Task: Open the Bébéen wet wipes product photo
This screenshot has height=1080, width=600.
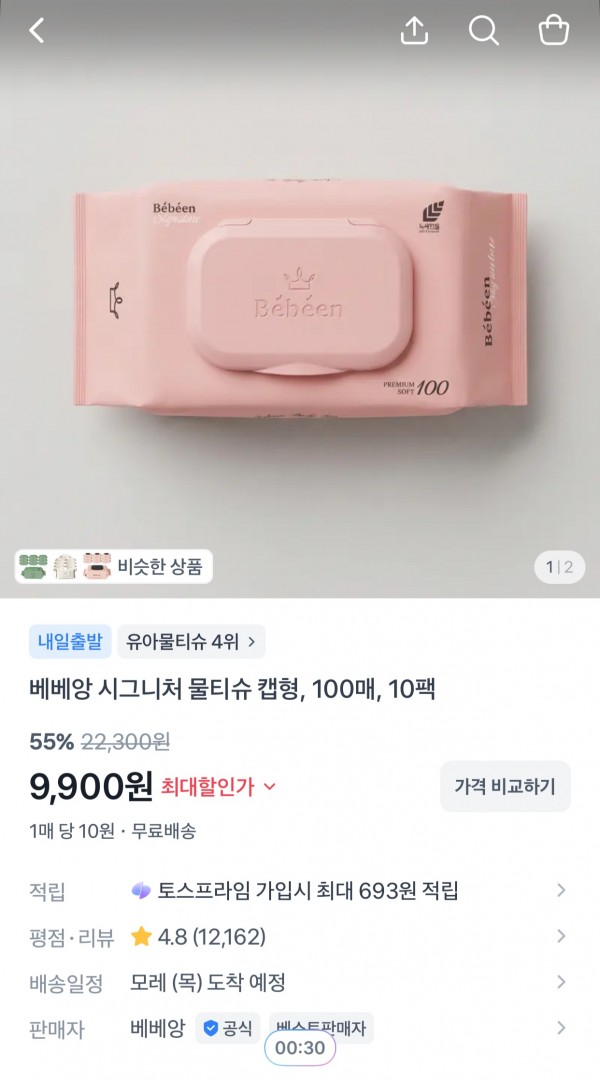Action: tap(300, 299)
